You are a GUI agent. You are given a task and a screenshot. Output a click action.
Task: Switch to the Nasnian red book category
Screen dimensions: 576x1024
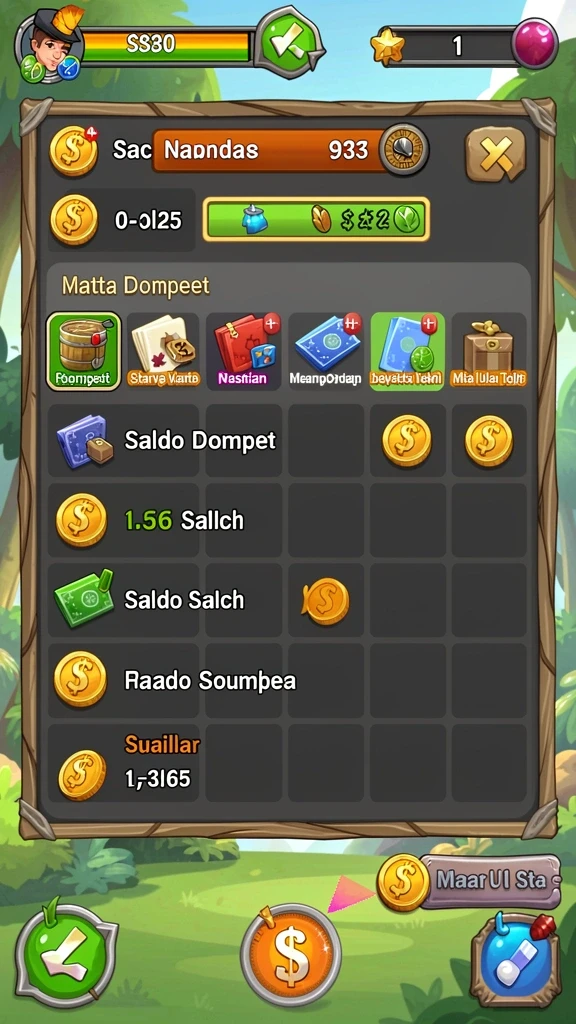[x=244, y=351]
